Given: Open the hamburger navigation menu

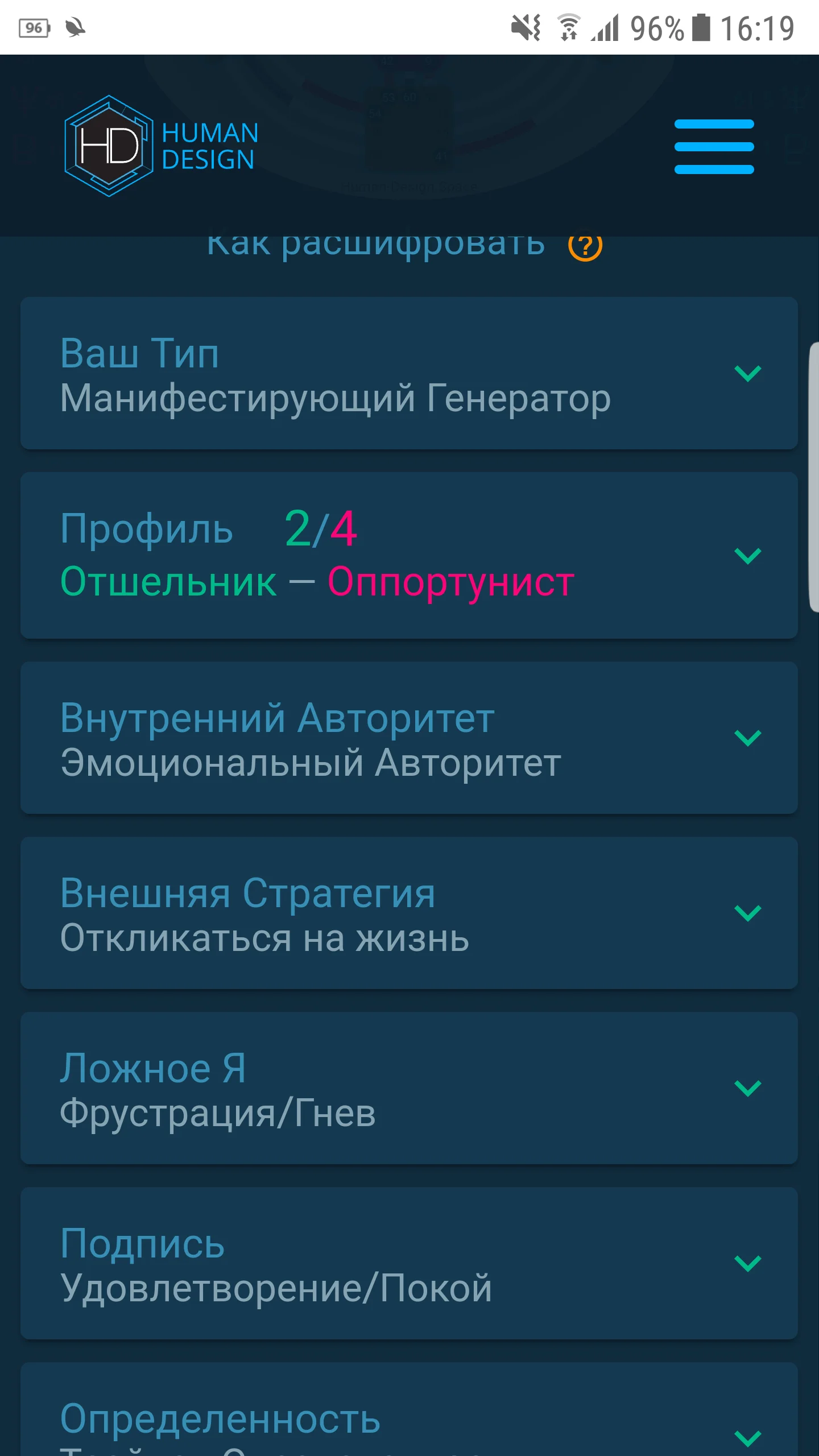Looking at the screenshot, I should point(714,146).
